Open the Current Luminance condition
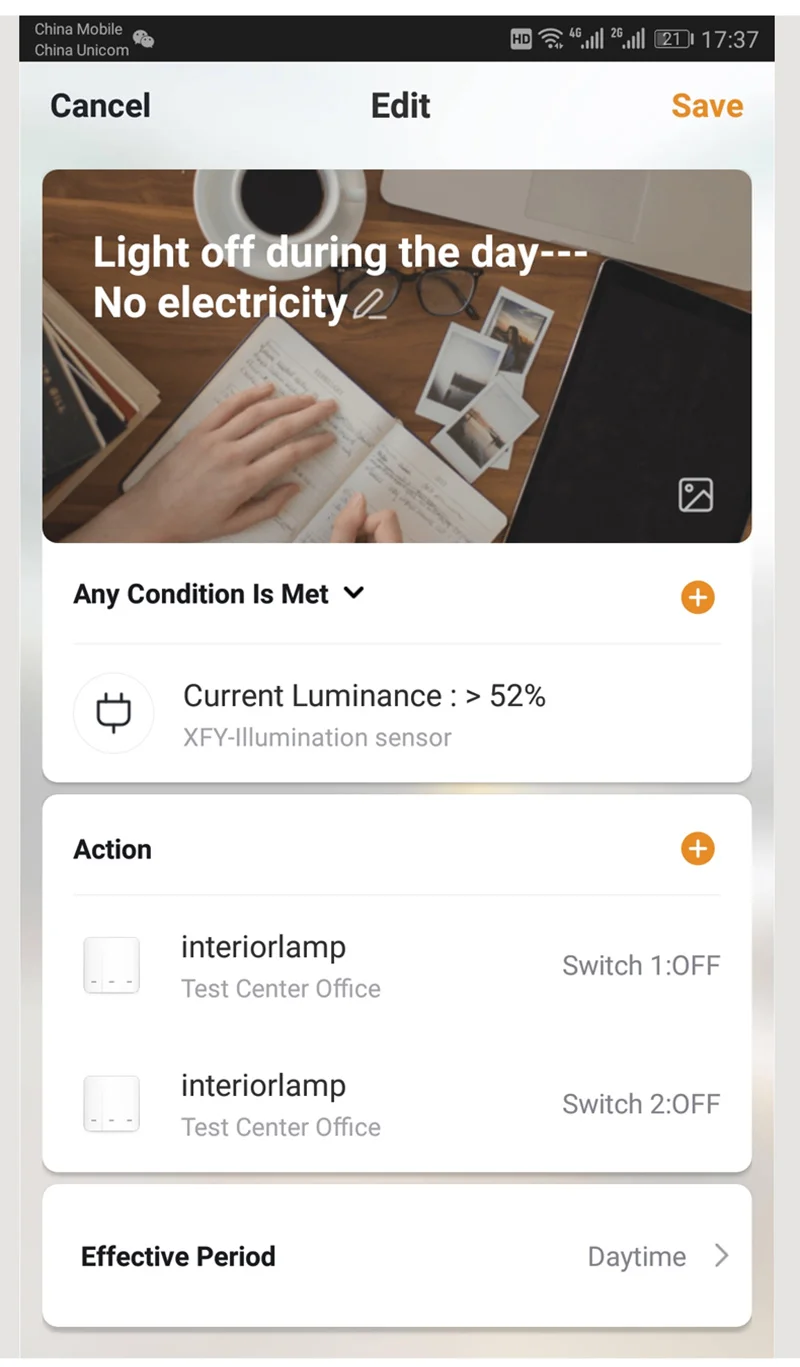This screenshot has height=1367, width=800. 397,714
